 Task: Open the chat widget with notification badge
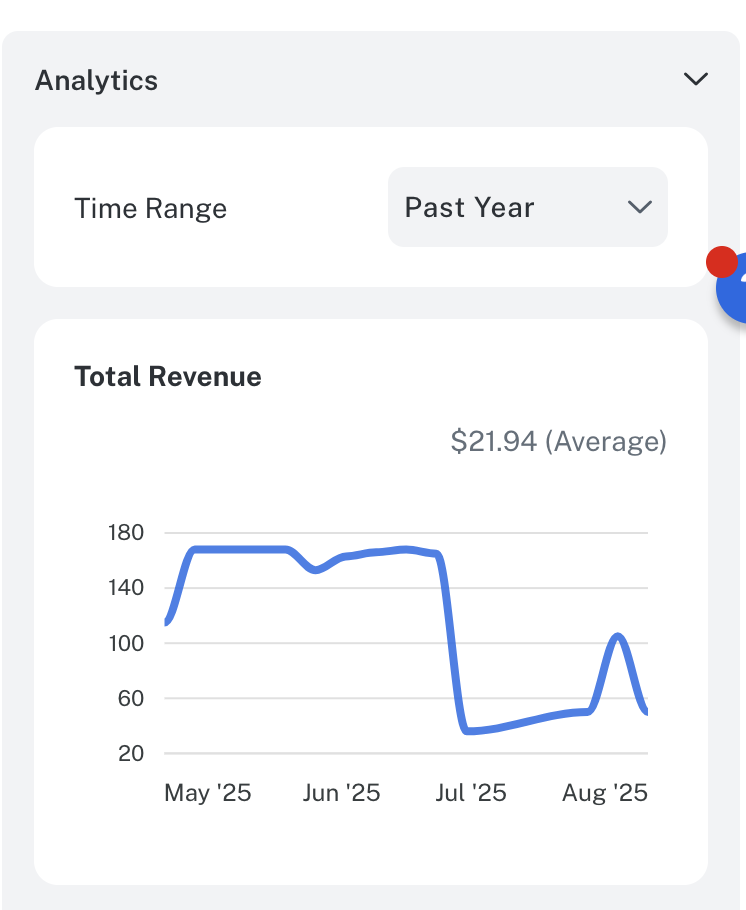click(737, 298)
